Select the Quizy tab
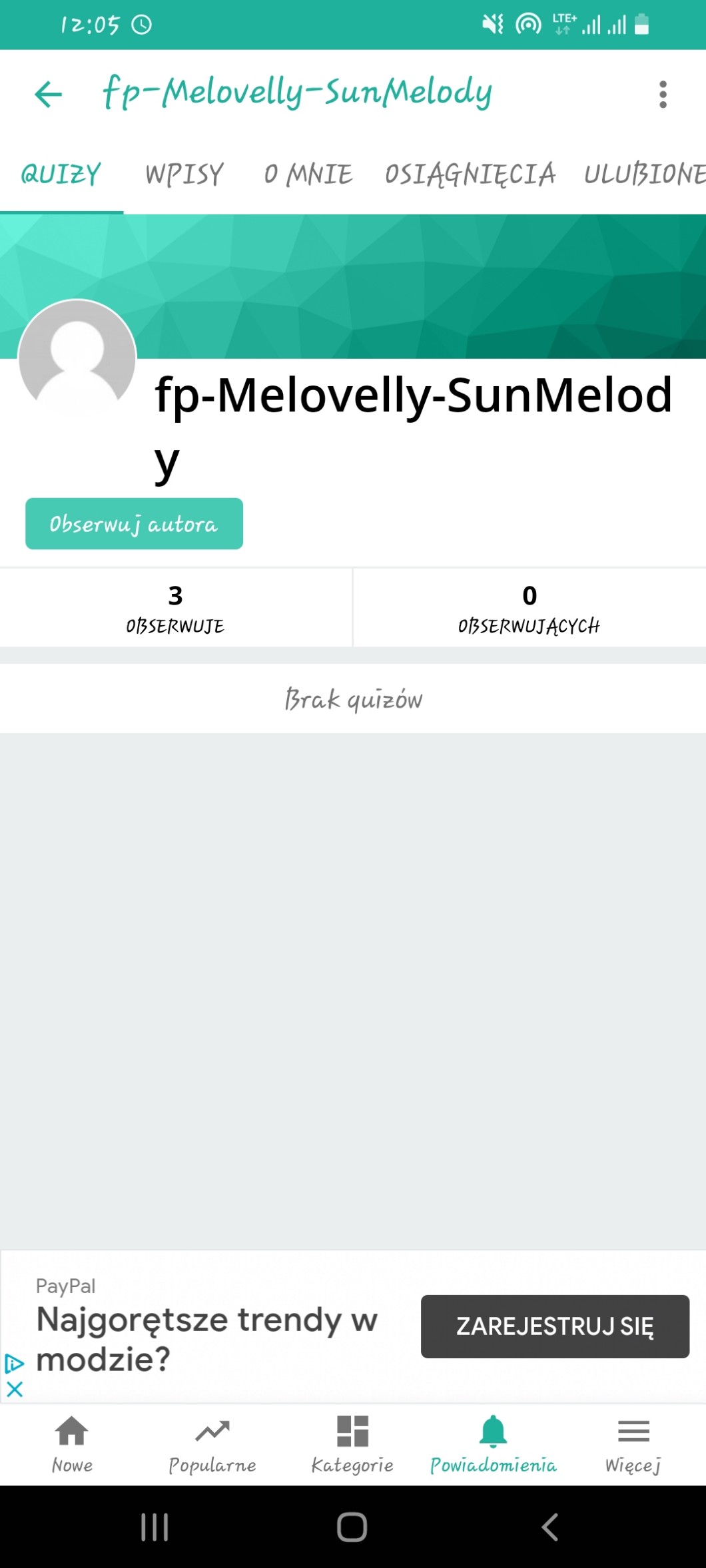The width and height of the screenshot is (706, 1568). point(61,174)
